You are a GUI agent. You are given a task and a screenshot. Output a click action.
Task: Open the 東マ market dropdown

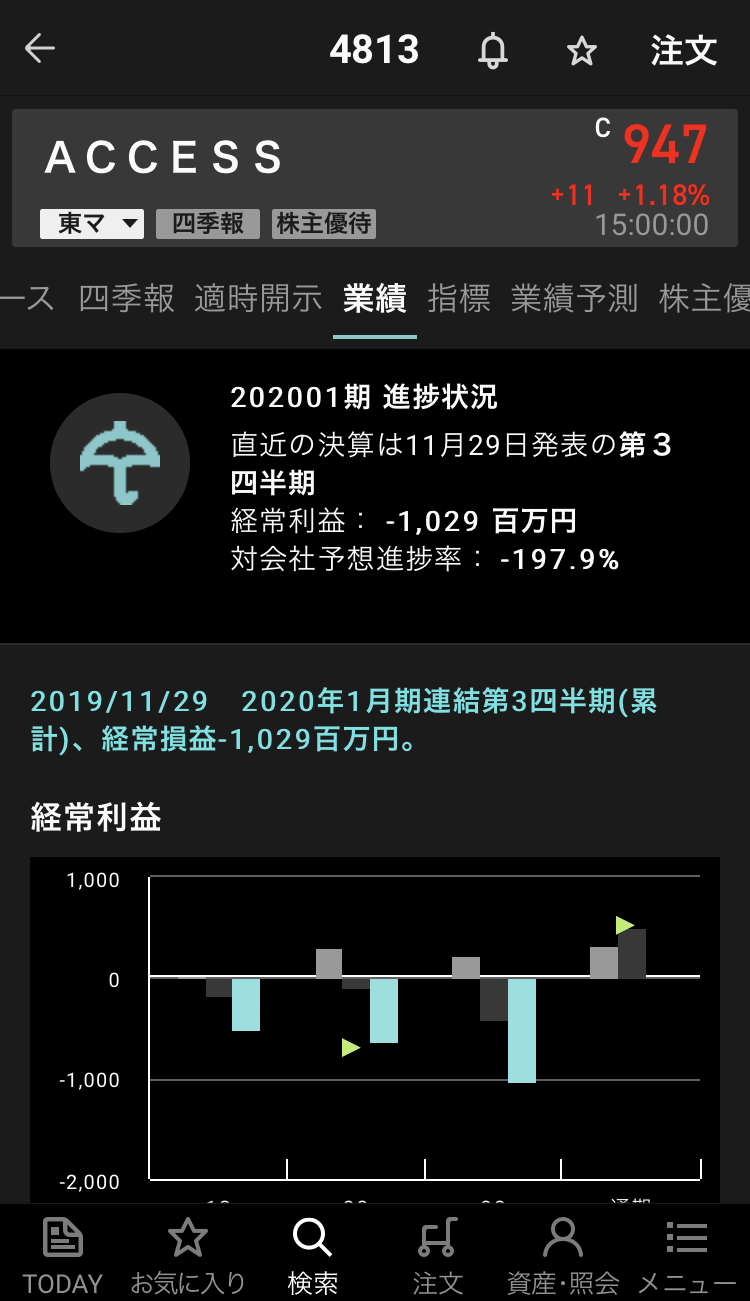click(92, 224)
